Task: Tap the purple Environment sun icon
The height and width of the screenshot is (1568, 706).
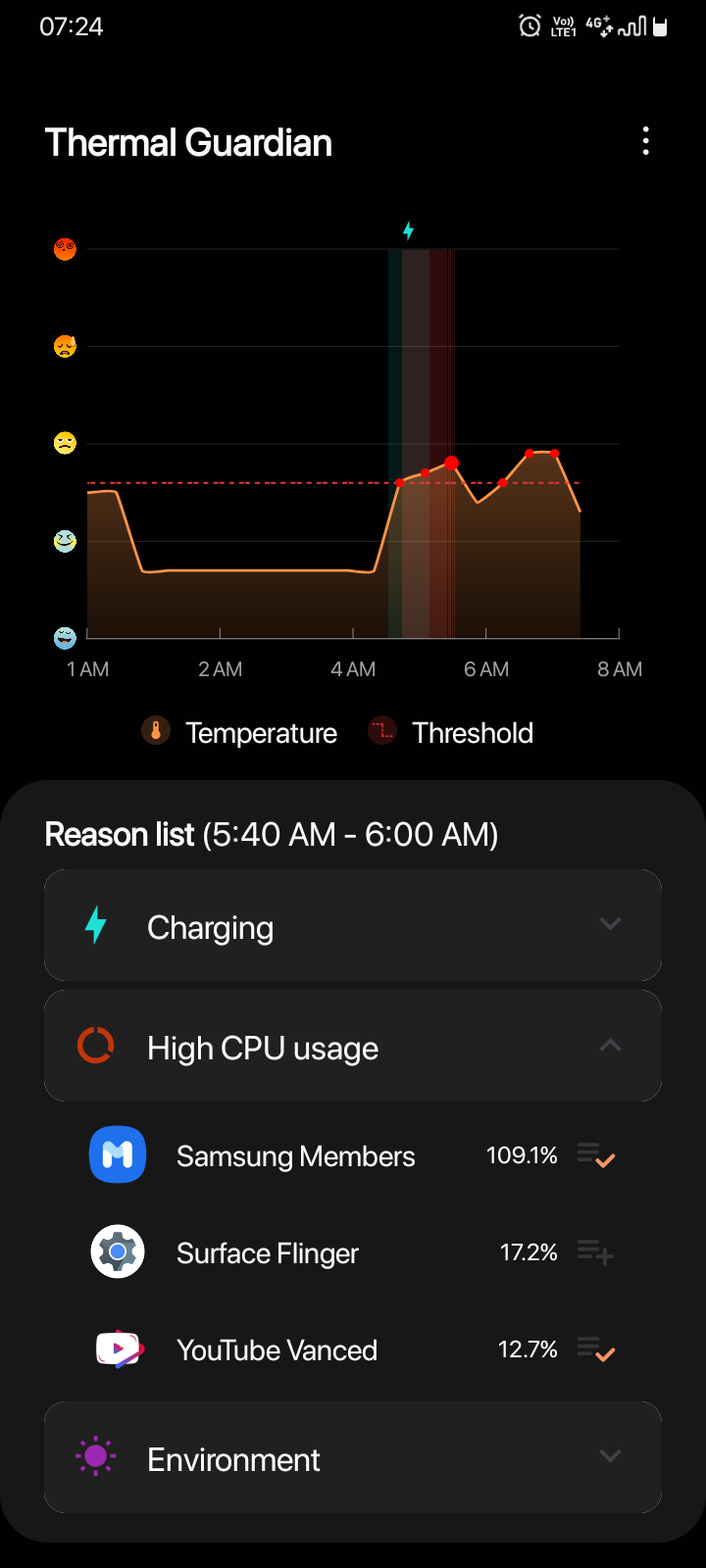Action: 96,1457
